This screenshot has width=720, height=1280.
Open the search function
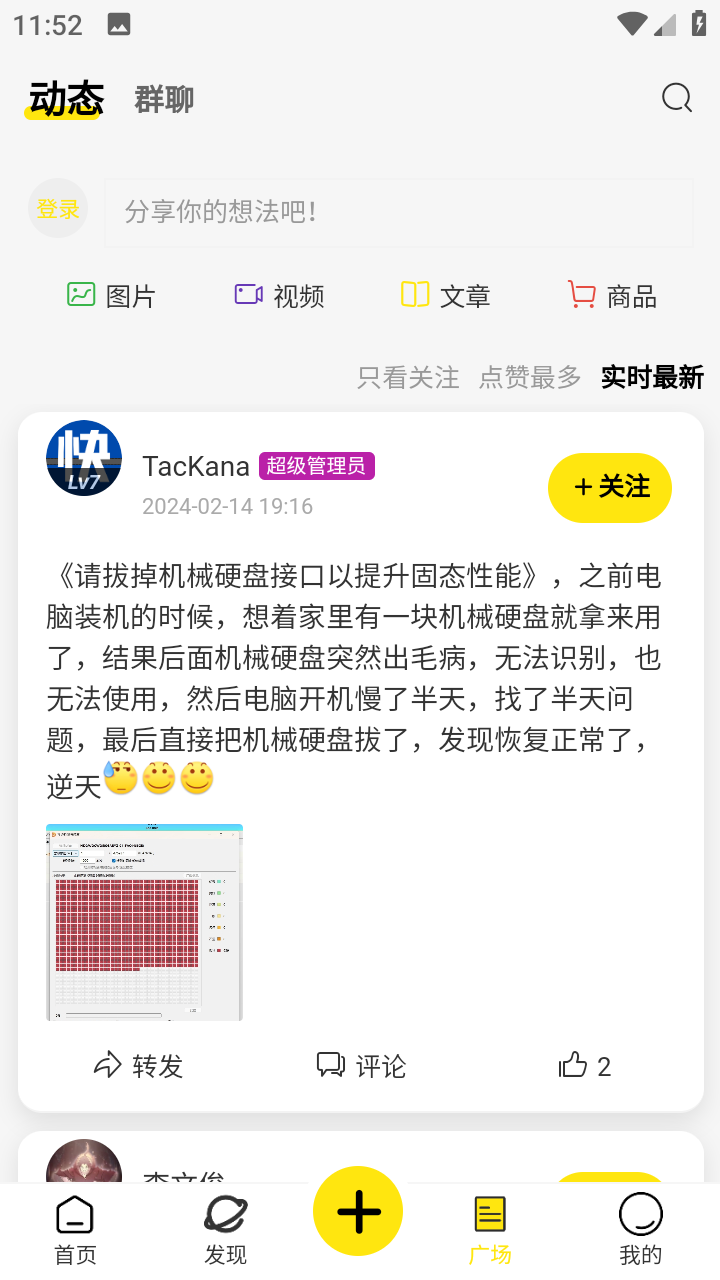(x=677, y=98)
